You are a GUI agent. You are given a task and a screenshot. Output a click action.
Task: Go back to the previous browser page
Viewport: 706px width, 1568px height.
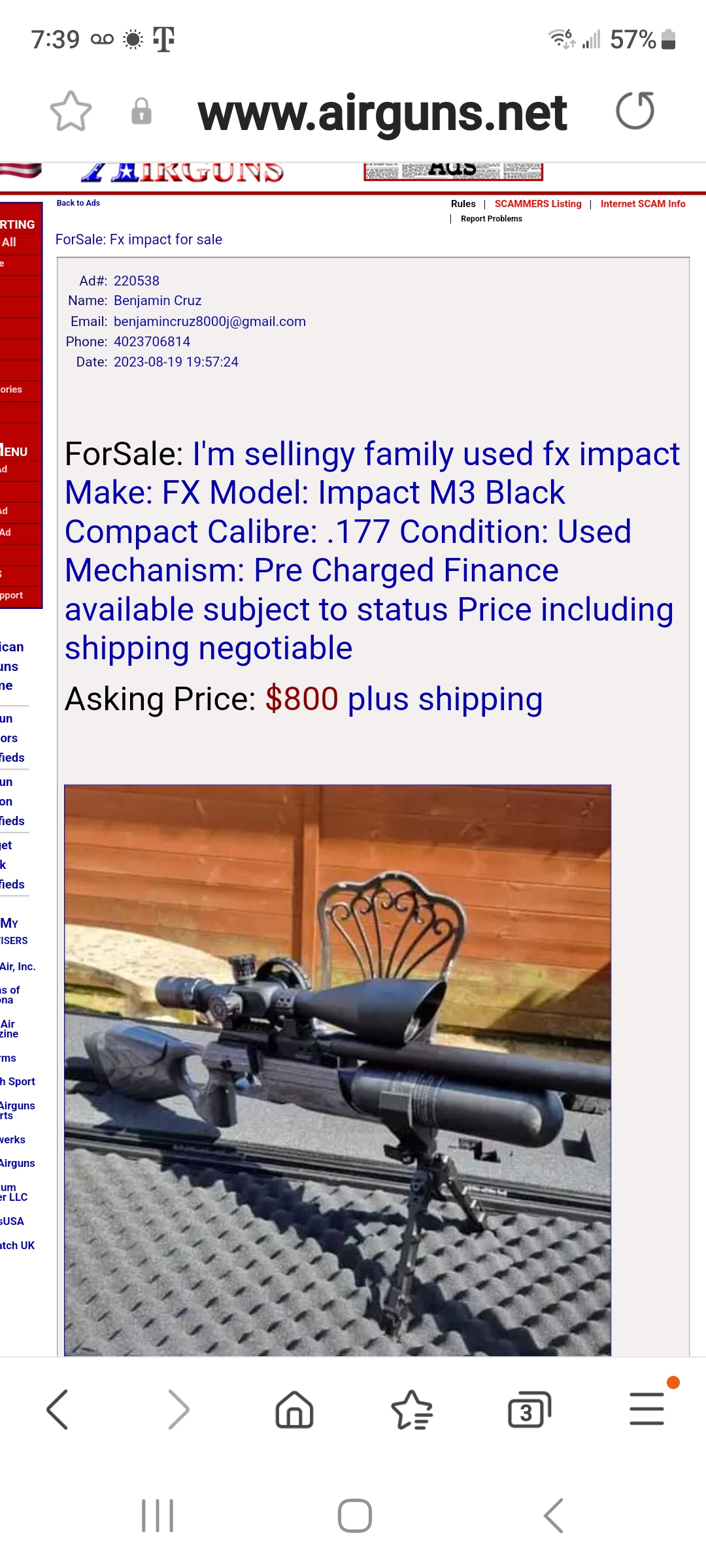tap(58, 1410)
